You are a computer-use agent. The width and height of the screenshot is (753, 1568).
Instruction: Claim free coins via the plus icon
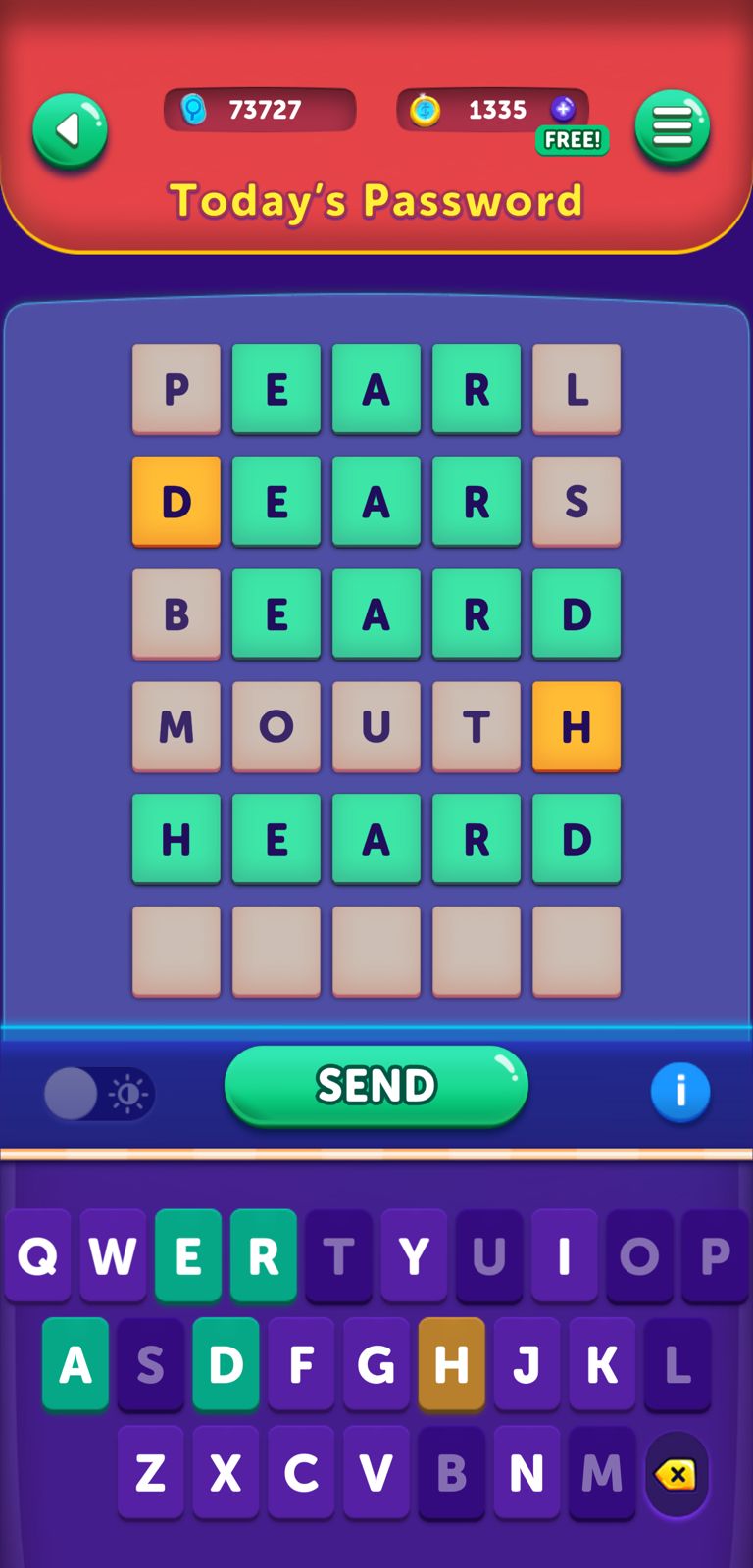[x=563, y=110]
